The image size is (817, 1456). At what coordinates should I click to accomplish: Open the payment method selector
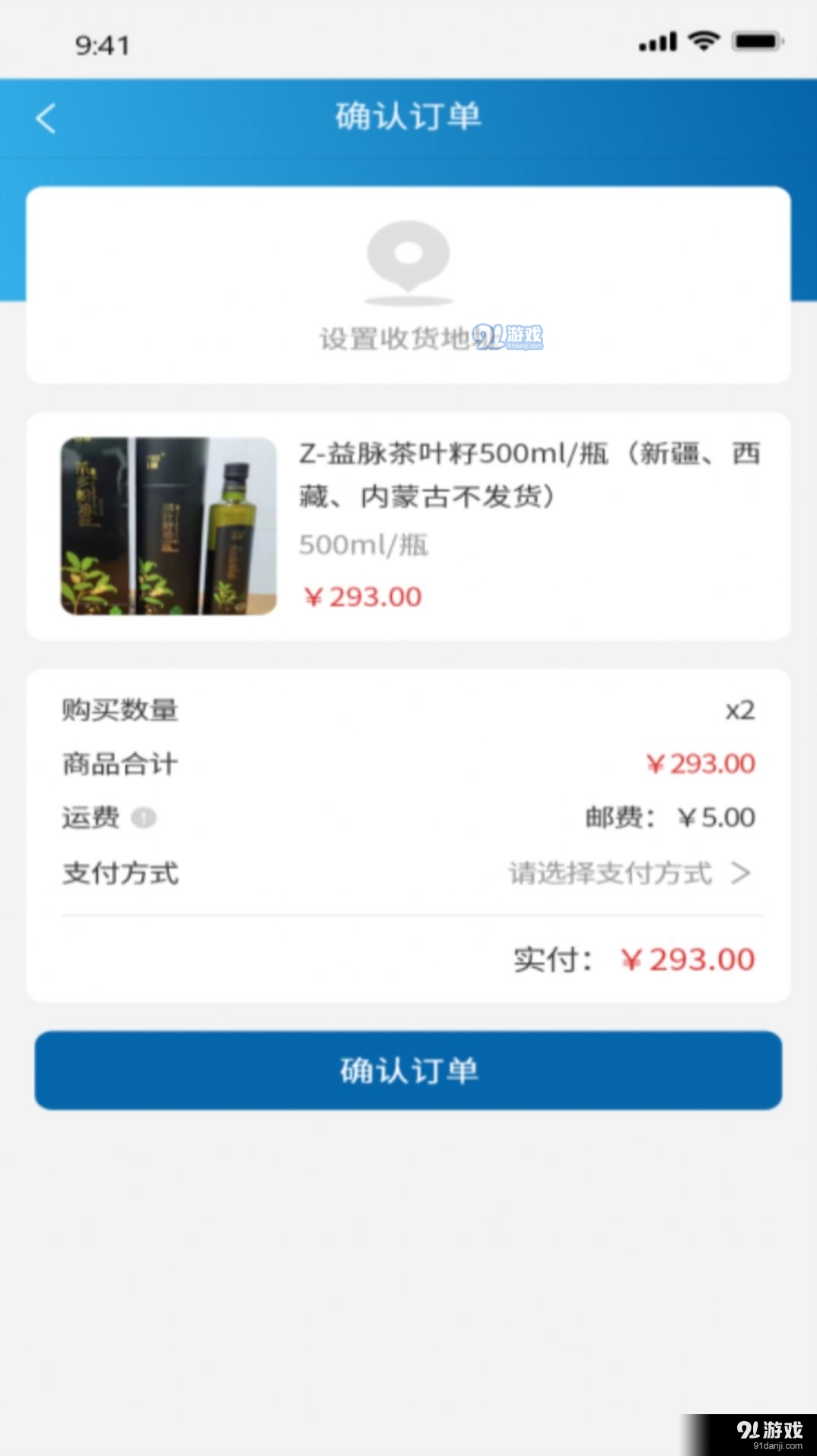tap(609, 874)
